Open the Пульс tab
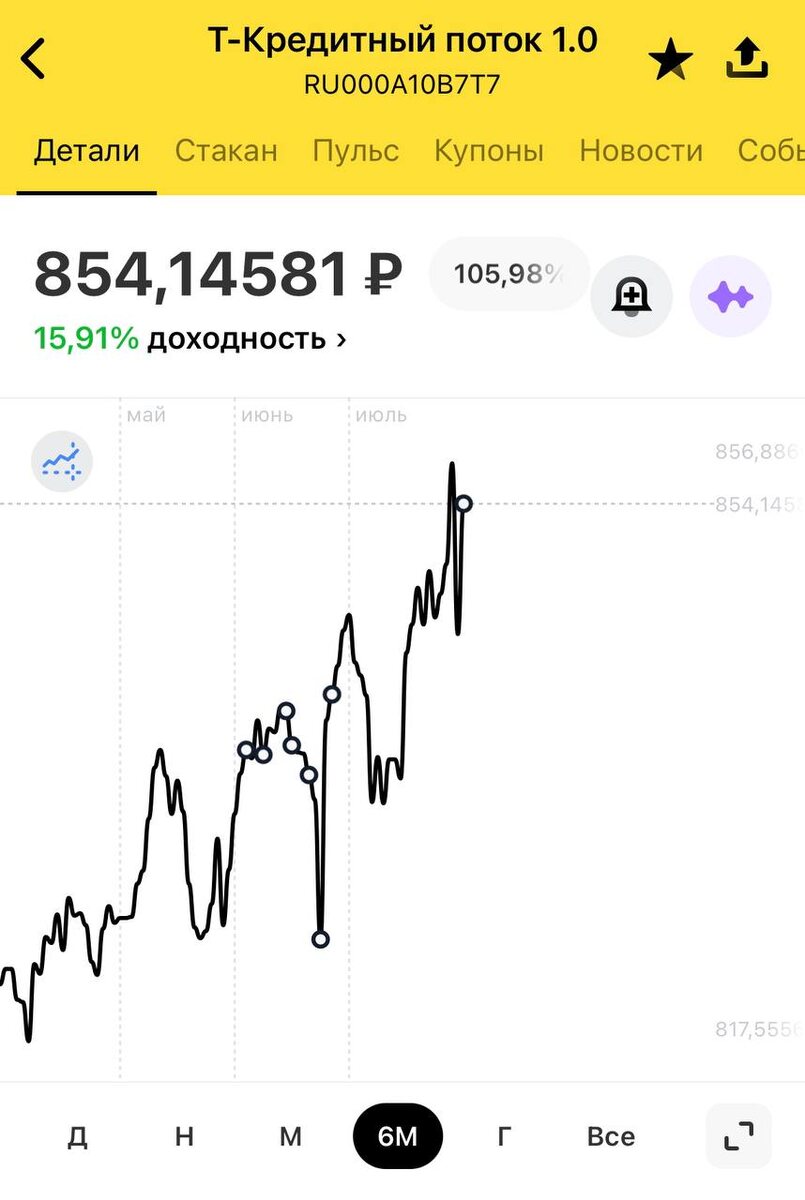The height and width of the screenshot is (1200, 805). point(355,151)
